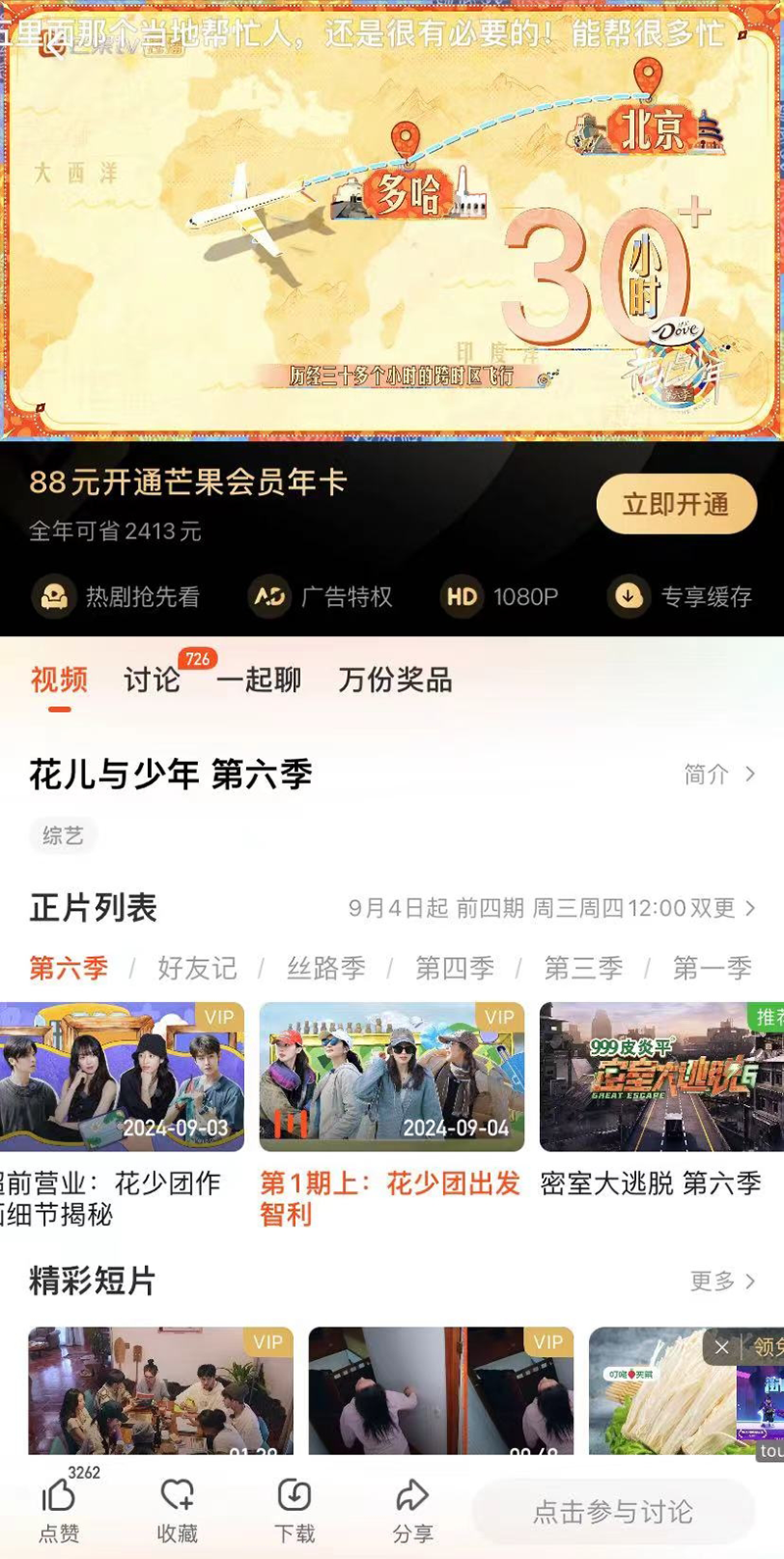Screen dimensions: 784x1559
Task: Play the 超前营业 2024-09-03 episode
Action: [x=122, y=1077]
